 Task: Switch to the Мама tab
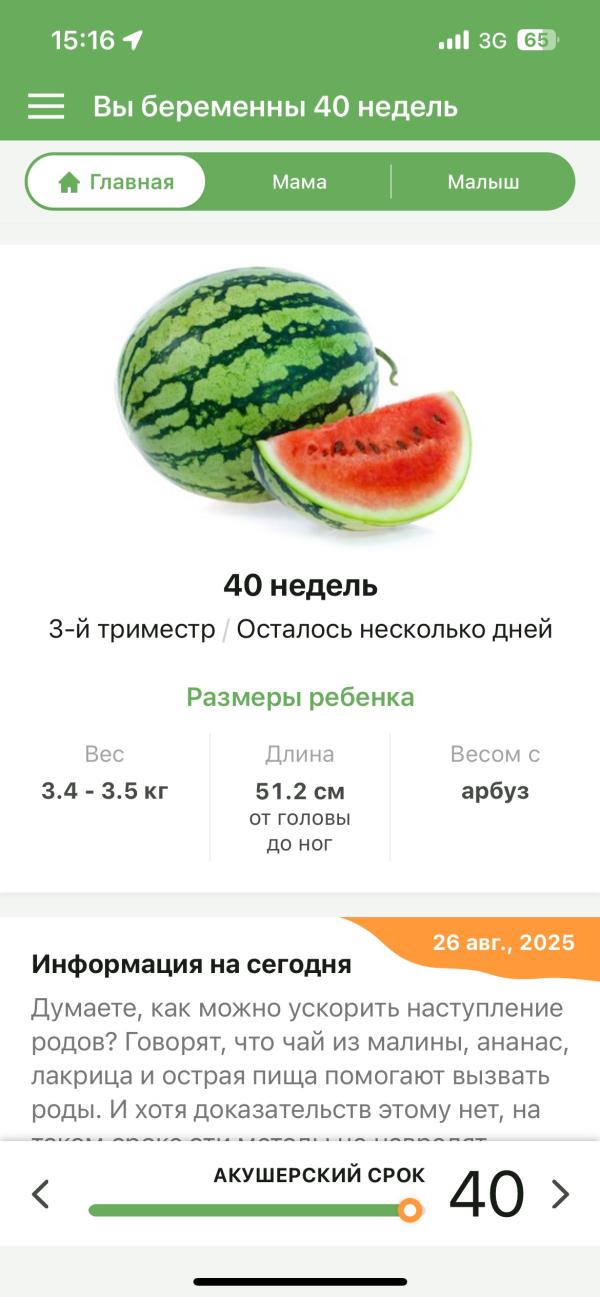pyautogui.click(x=299, y=182)
